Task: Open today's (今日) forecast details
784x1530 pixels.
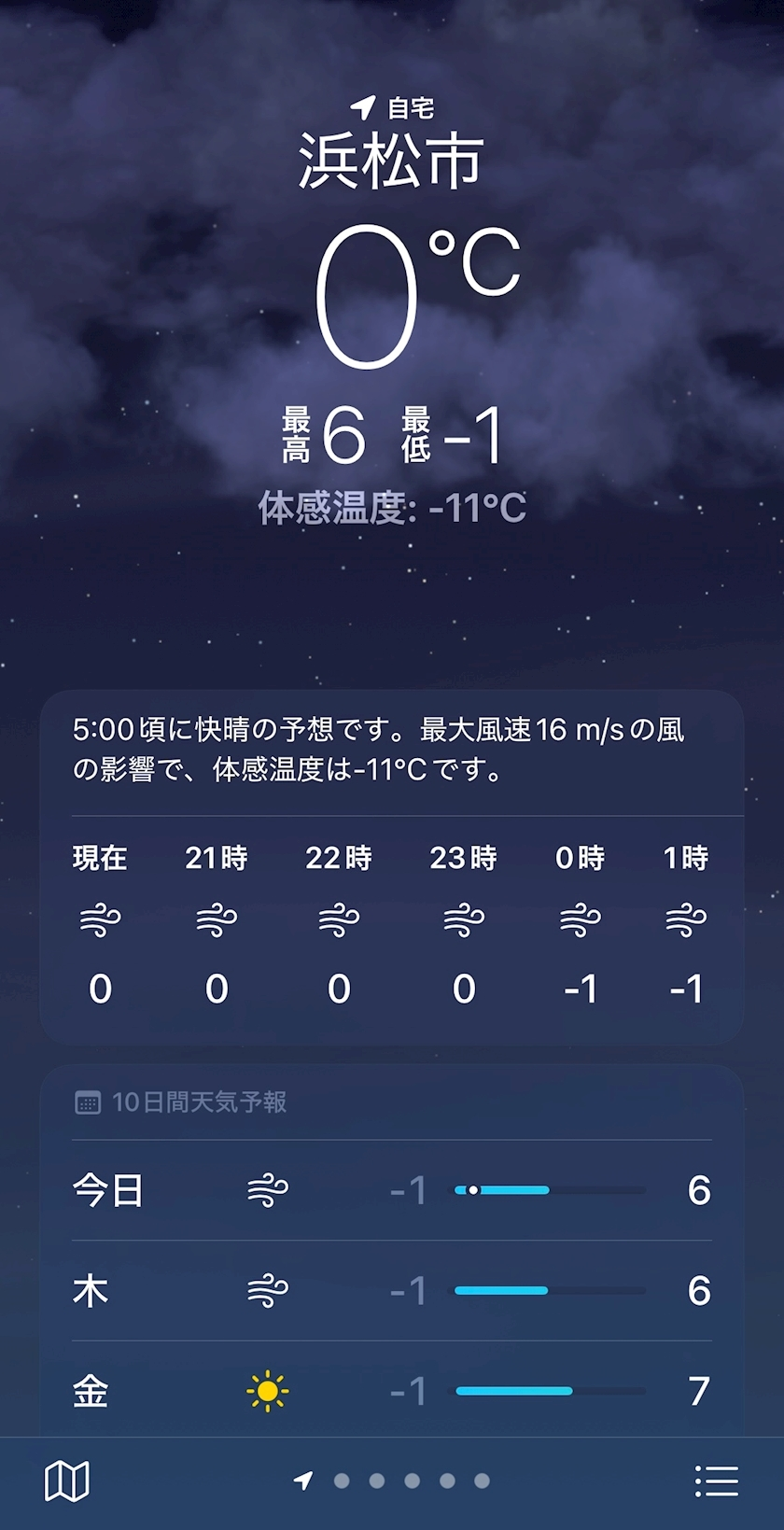Action: [x=391, y=1190]
